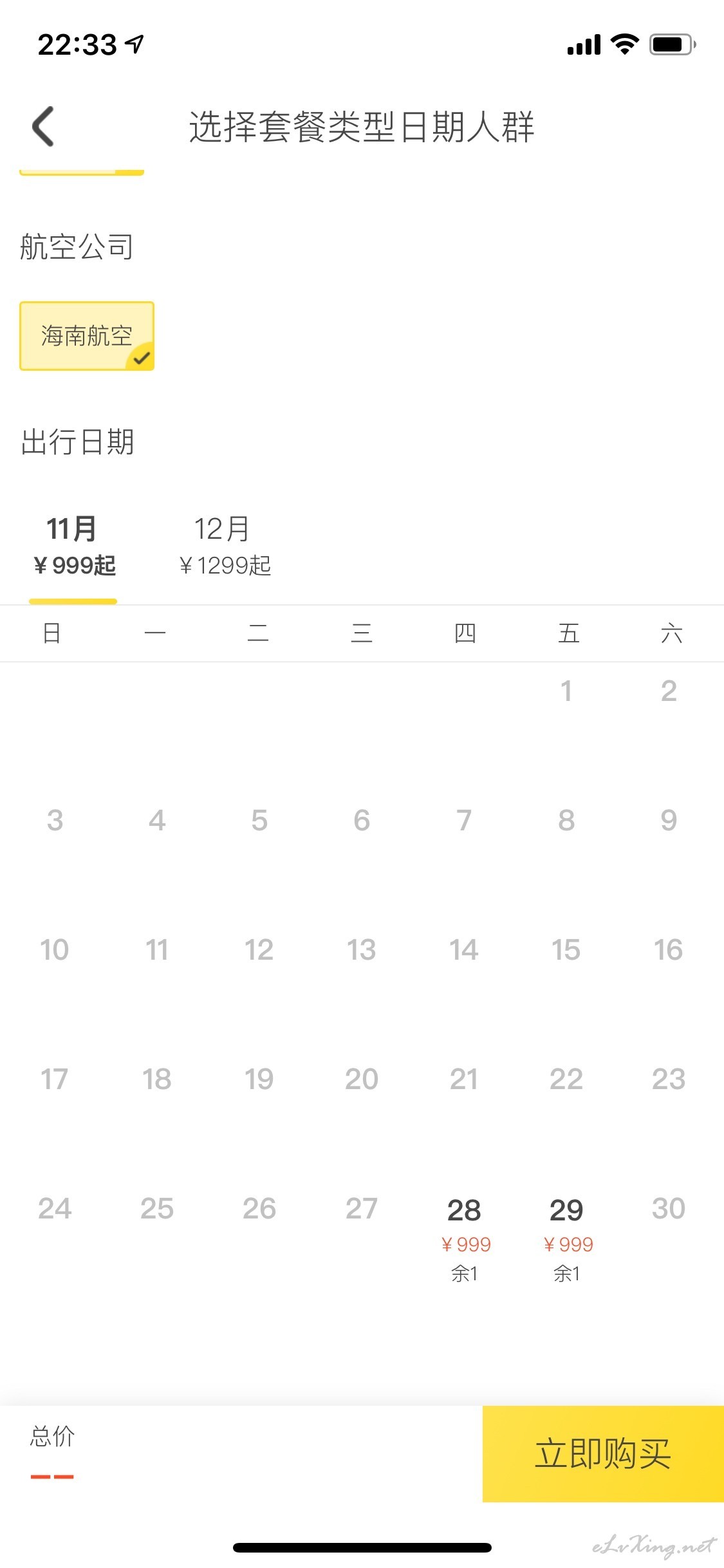Go back using the top-left arrow

pyautogui.click(x=43, y=126)
